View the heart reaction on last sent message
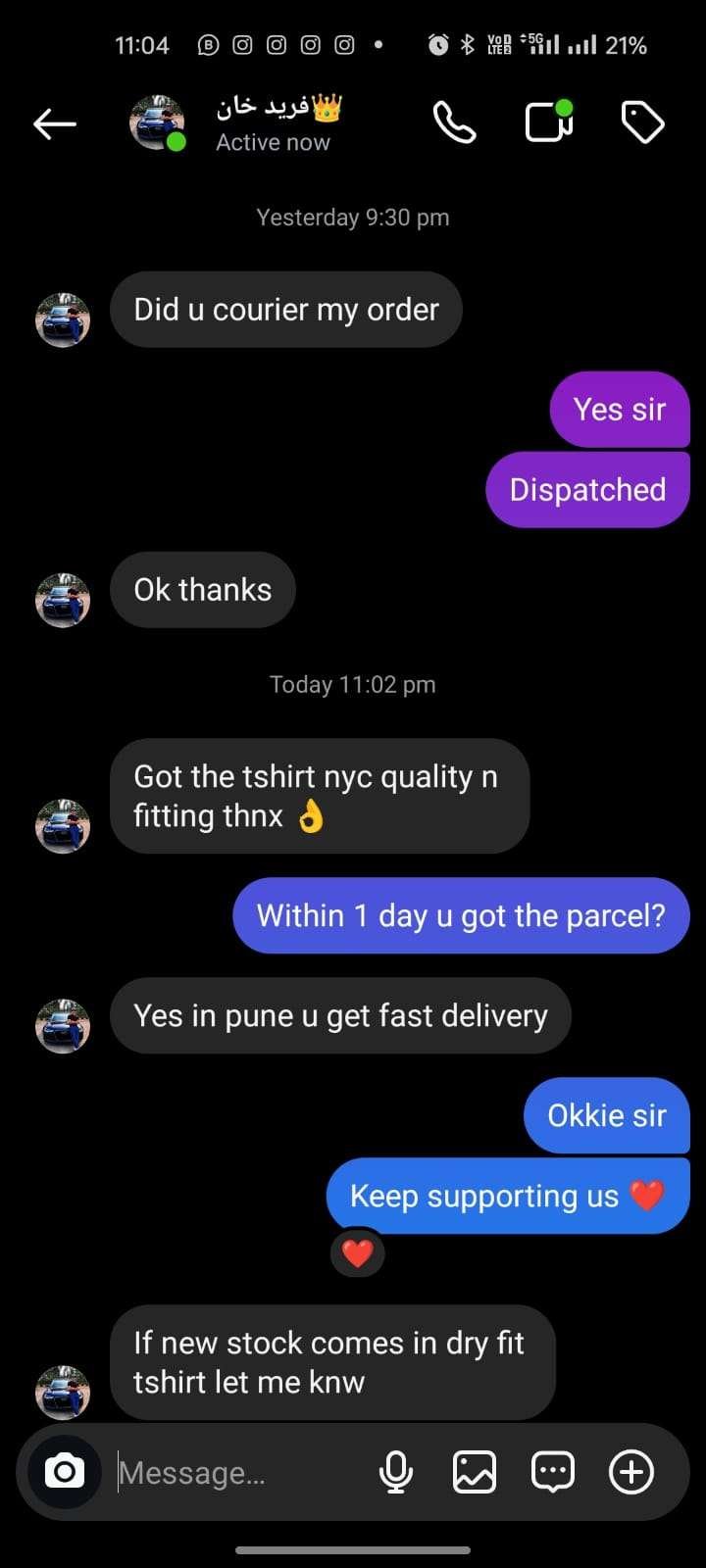The height and width of the screenshot is (1568, 706). pos(358,1253)
